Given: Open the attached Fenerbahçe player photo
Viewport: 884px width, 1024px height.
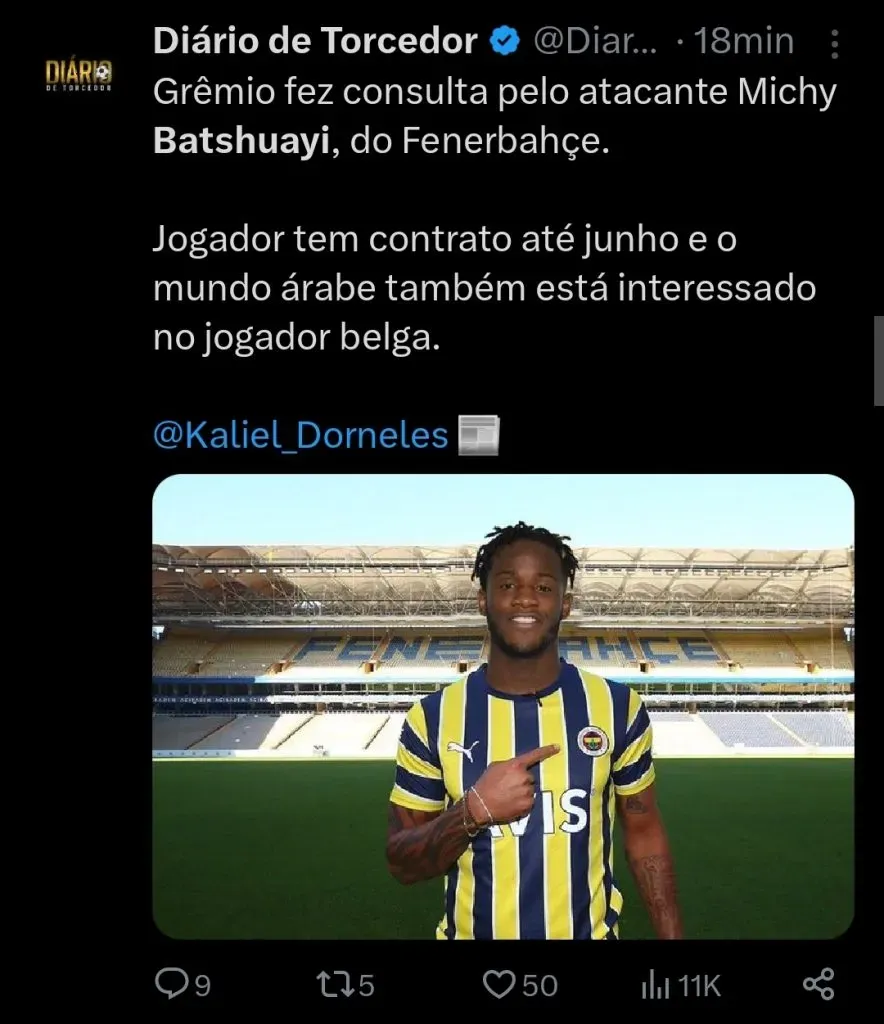Looking at the screenshot, I should (x=503, y=706).
